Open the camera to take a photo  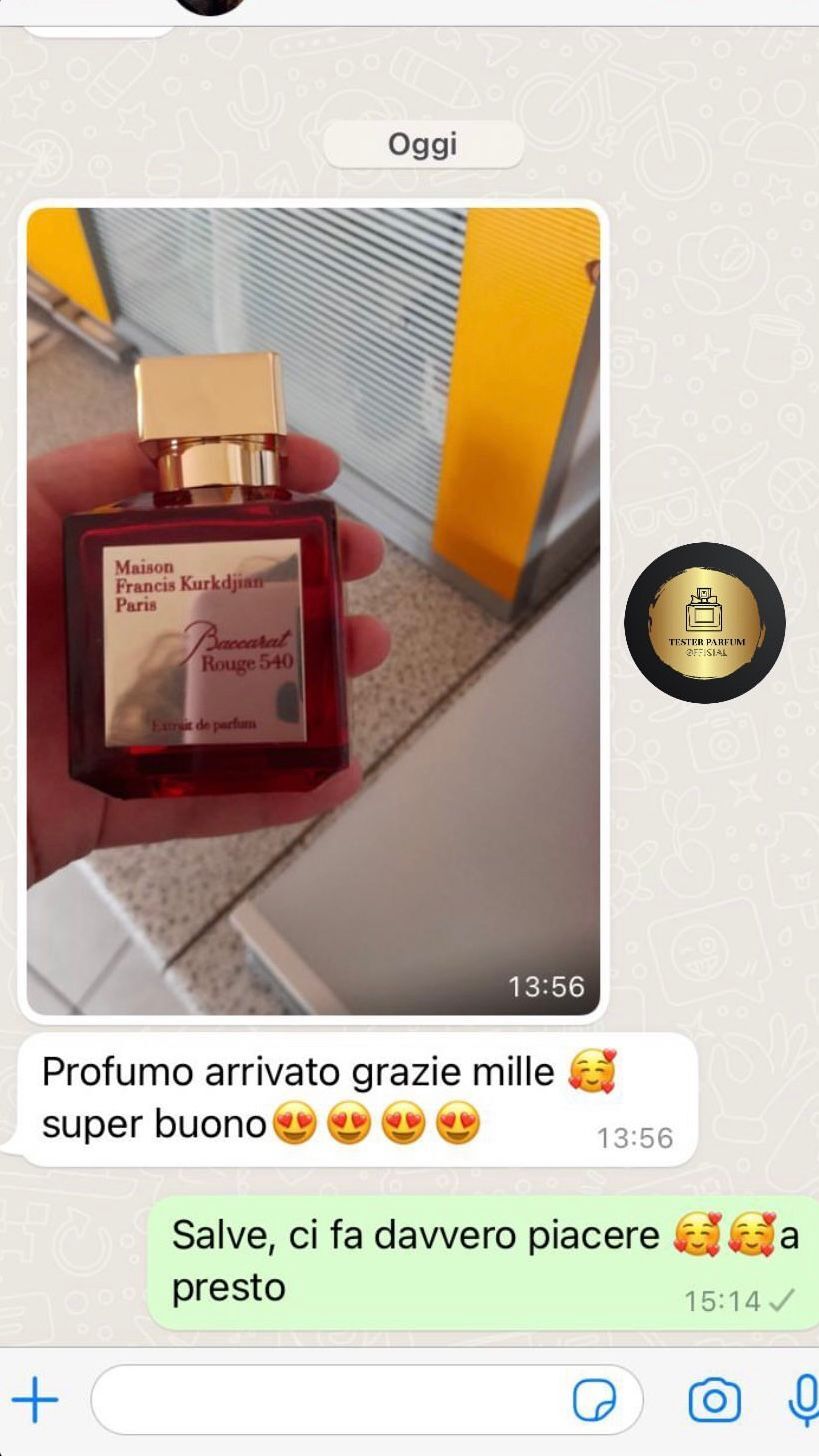[x=714, y=1400]
